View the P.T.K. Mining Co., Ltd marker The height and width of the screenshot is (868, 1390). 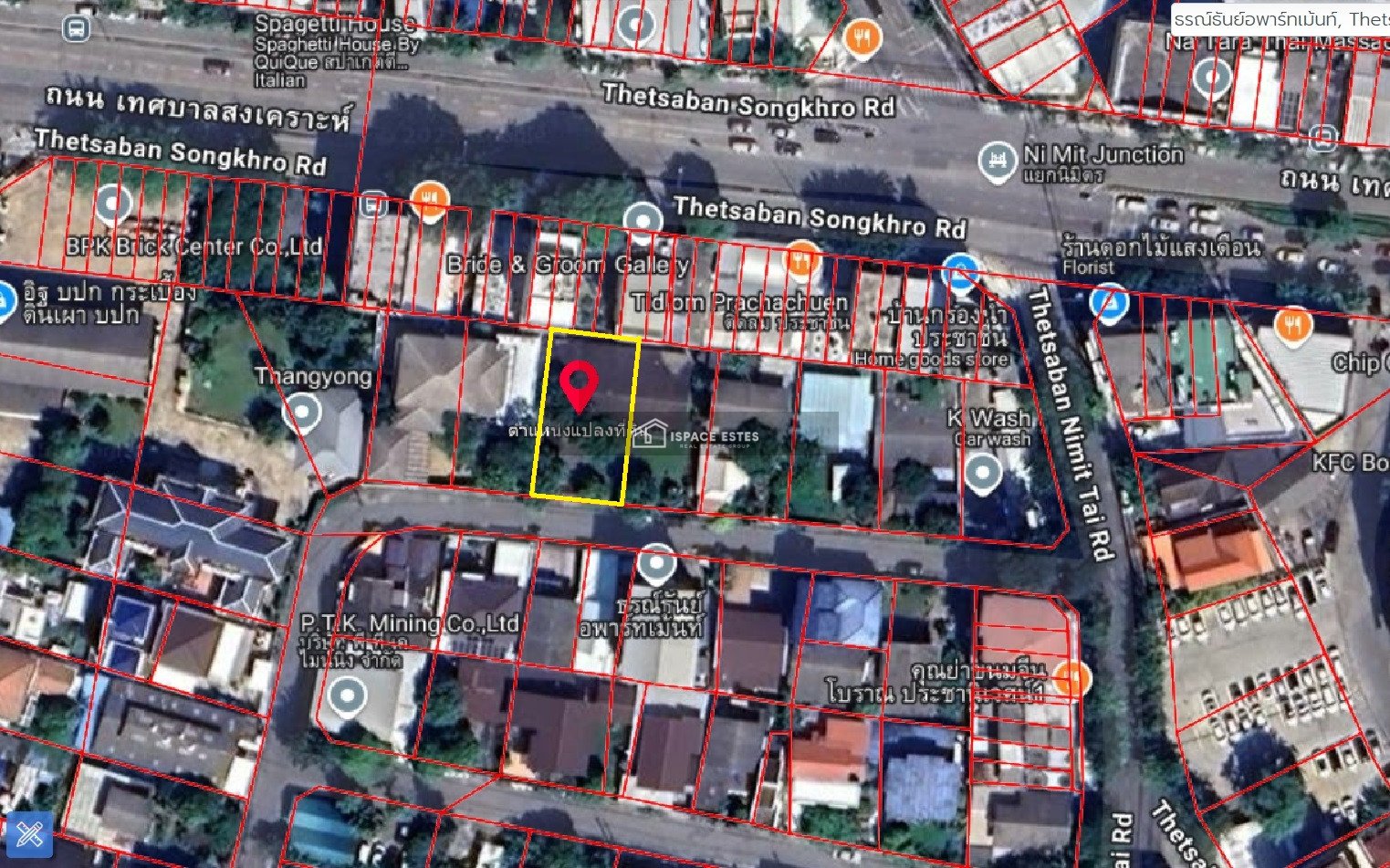[346, 696]
